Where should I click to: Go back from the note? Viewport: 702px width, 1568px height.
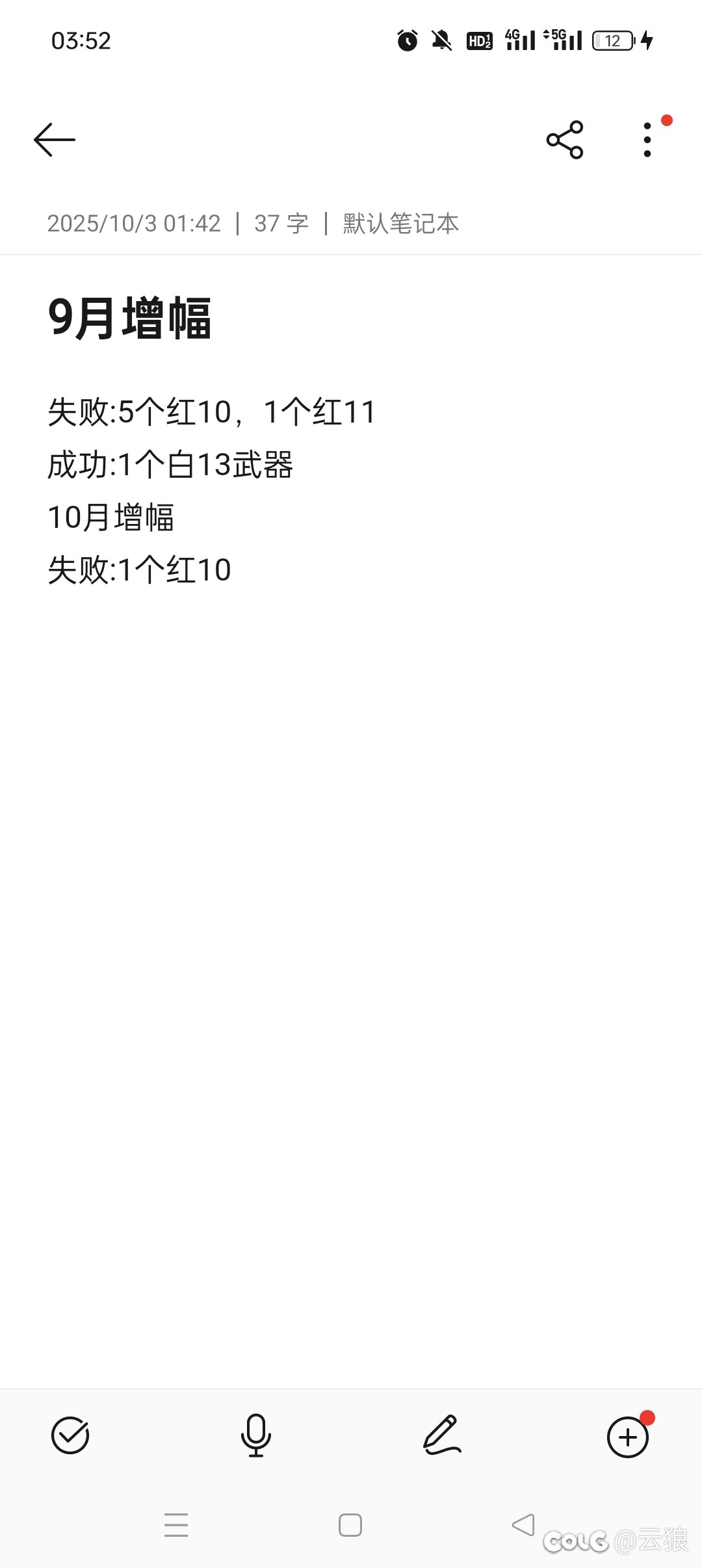tap(55, 140)
